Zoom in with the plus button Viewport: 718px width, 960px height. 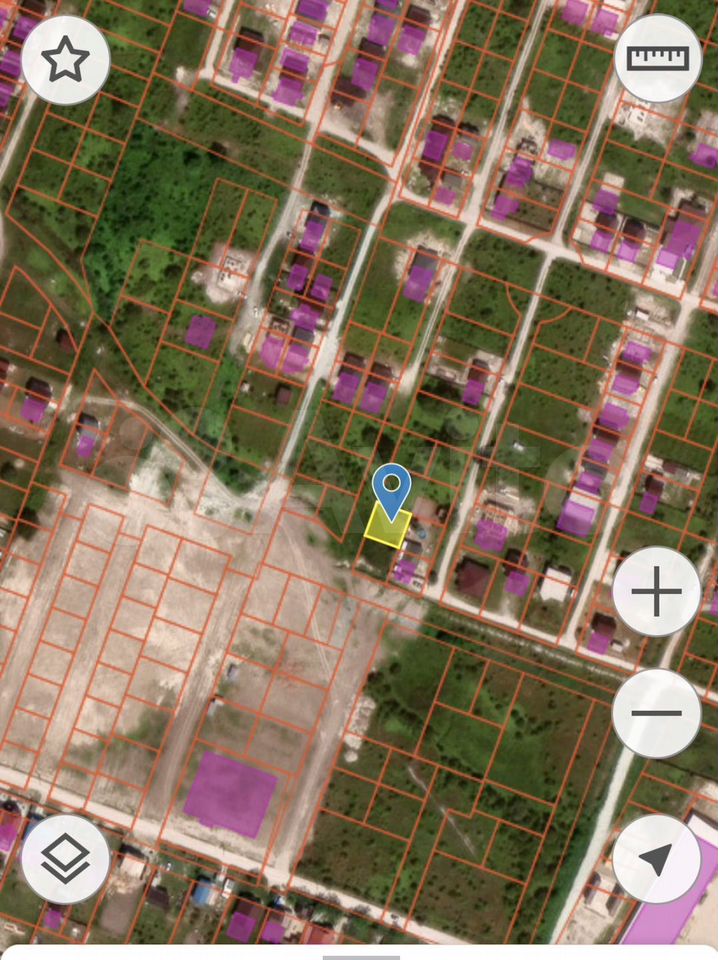(x=656, y=595)
